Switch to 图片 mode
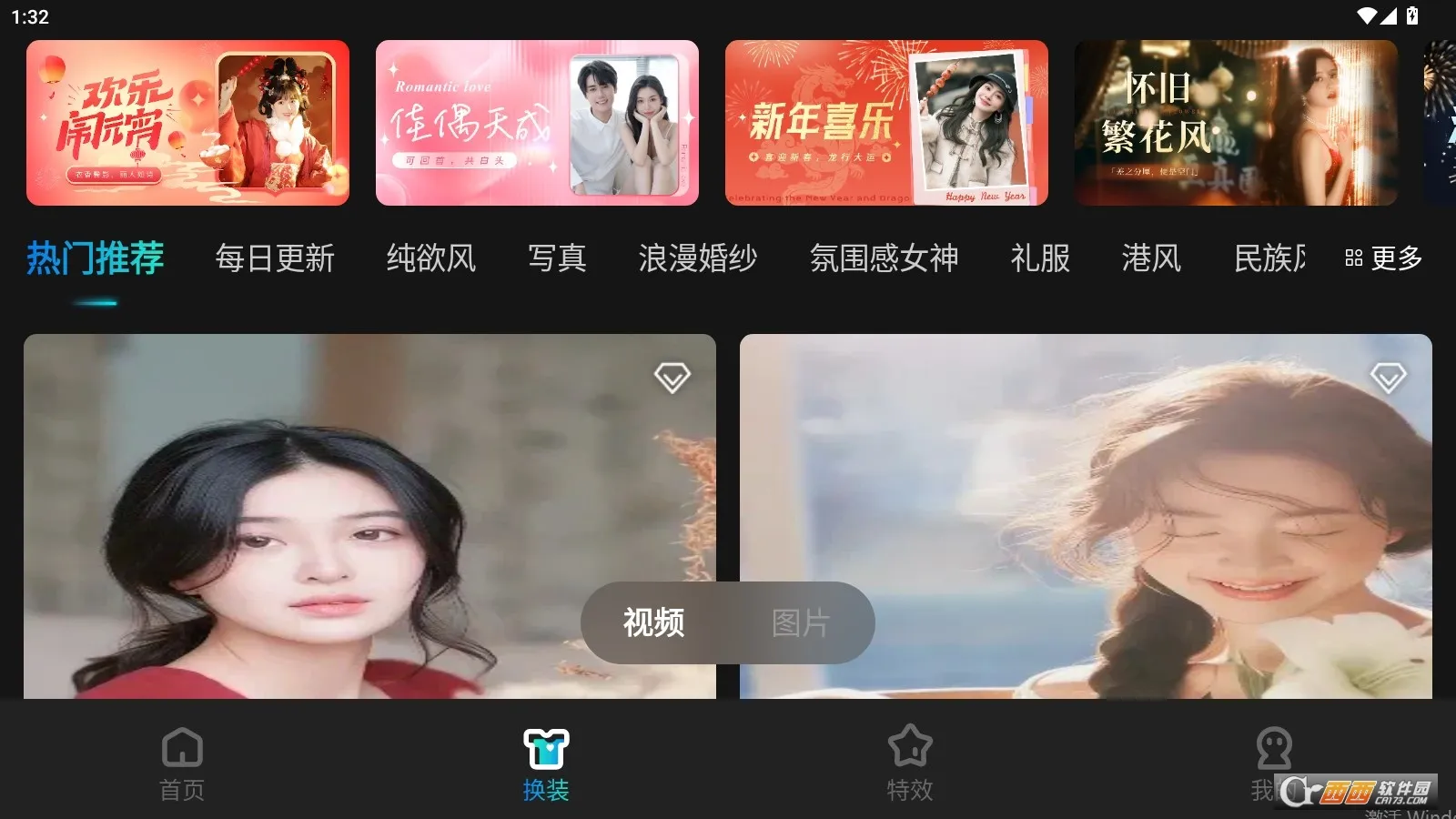 point(800,623)
